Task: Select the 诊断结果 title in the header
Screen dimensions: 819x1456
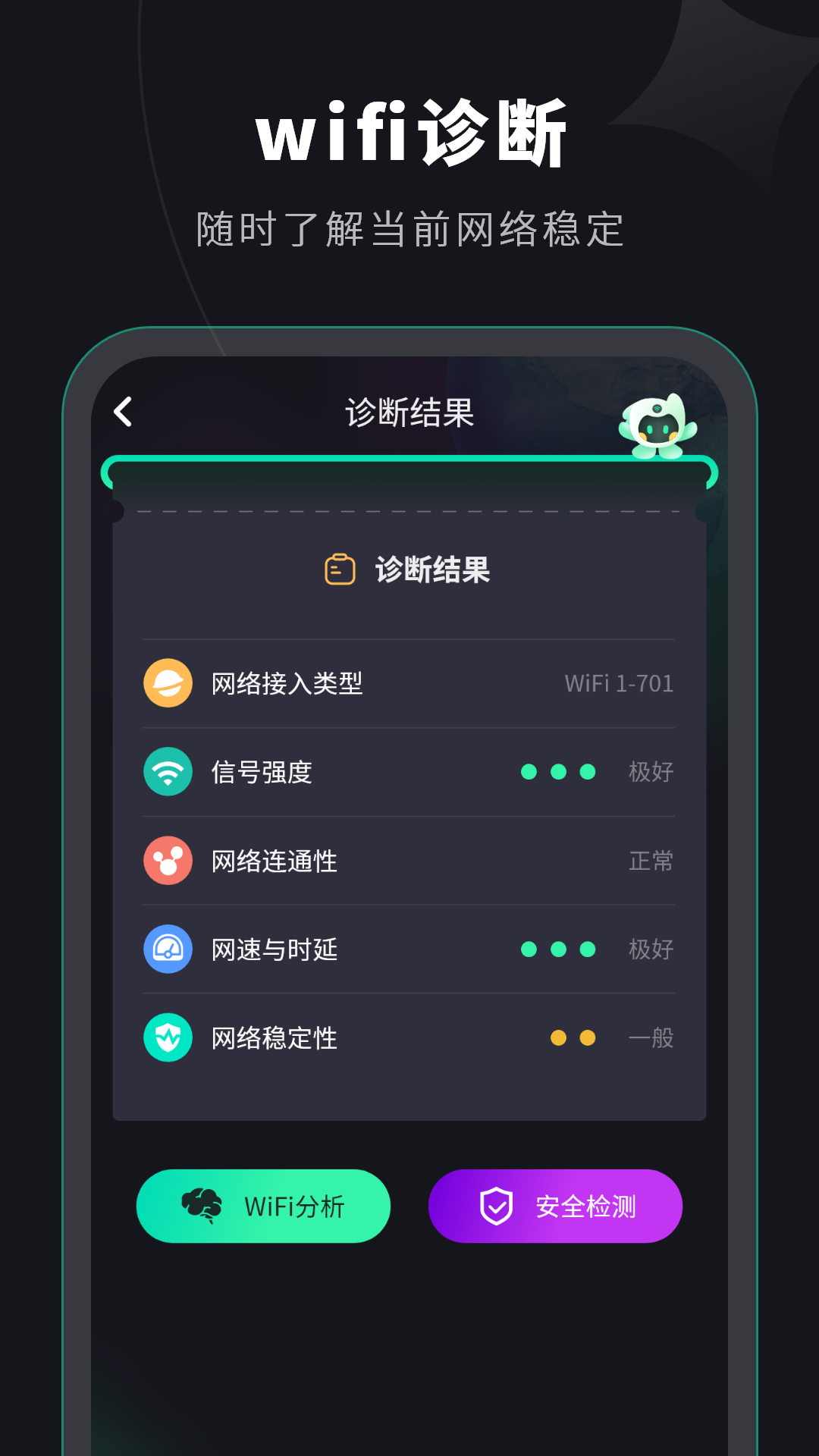Action: pyautogui.click(x=409, y=412)
